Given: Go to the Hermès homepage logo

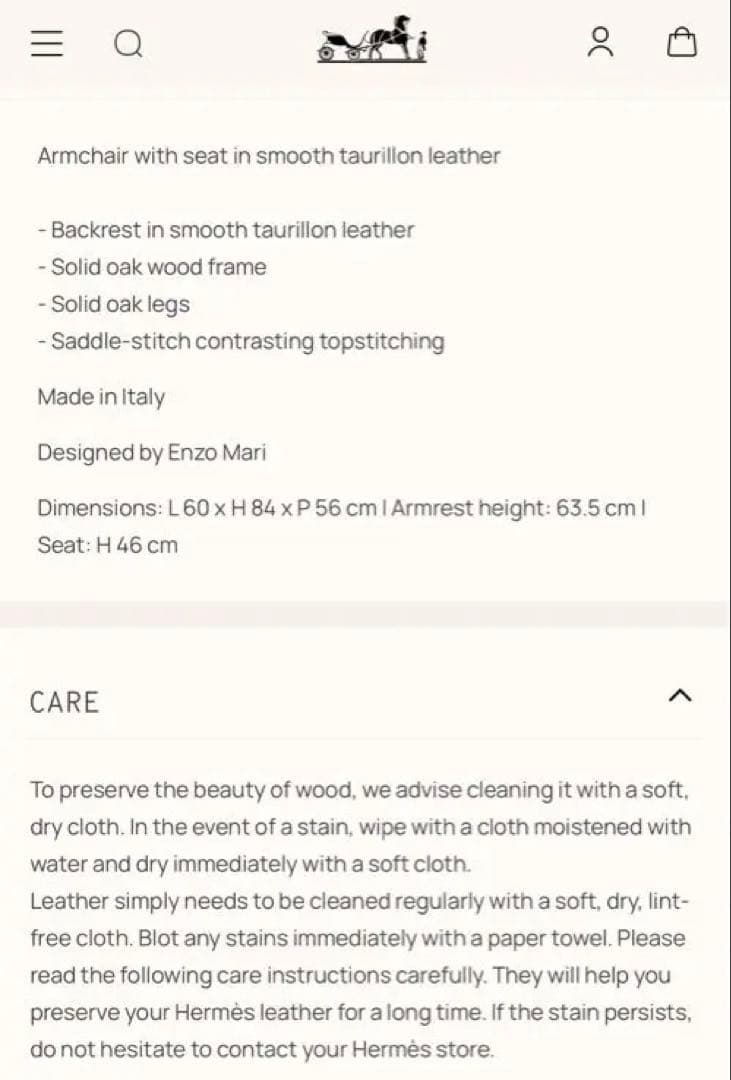Looking at the screenshot, I should [372, 41].
